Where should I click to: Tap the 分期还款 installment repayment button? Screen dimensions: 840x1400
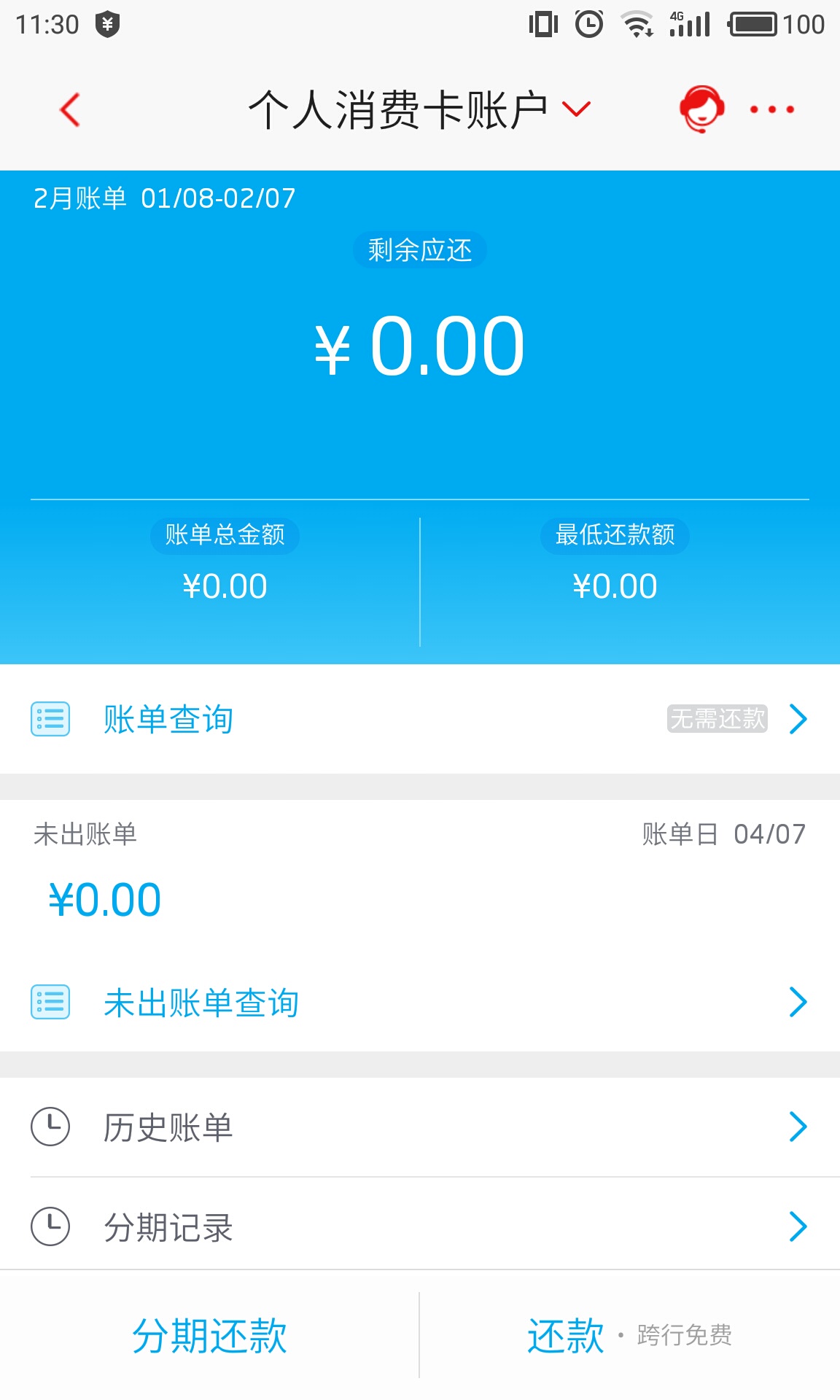[x=209, y=1336]
